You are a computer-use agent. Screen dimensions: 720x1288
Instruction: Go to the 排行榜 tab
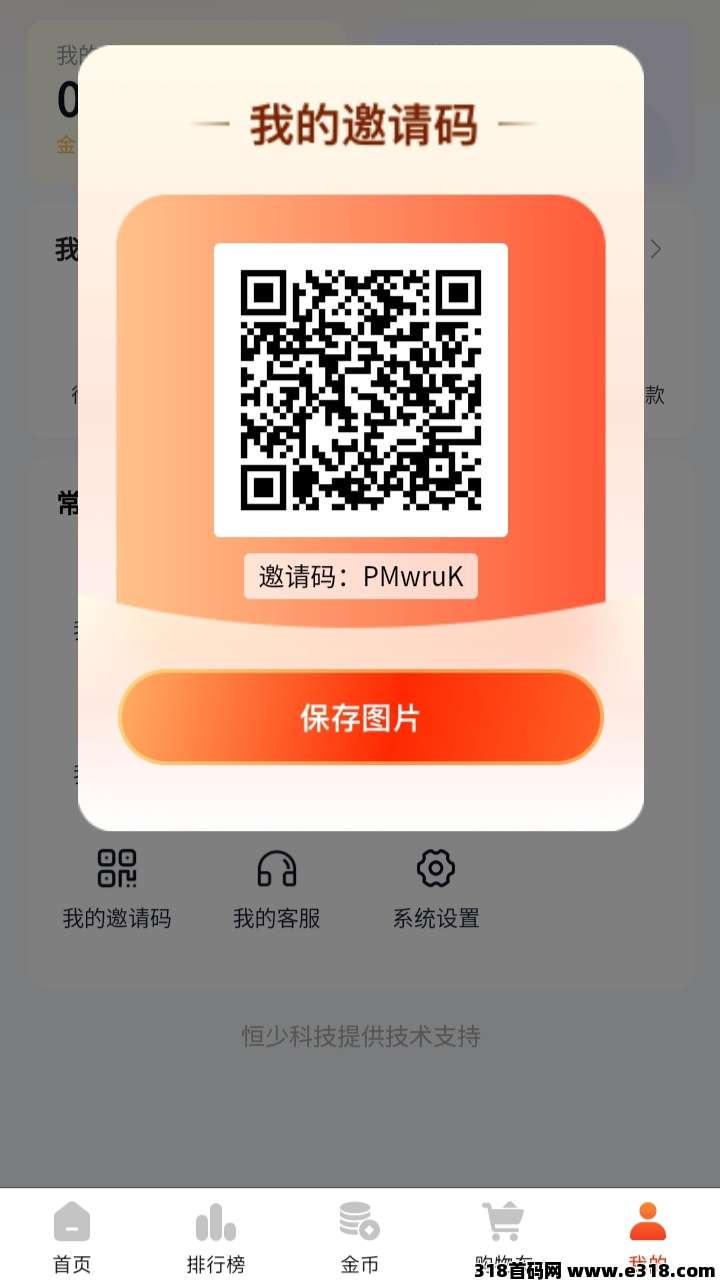(216, 1238)
